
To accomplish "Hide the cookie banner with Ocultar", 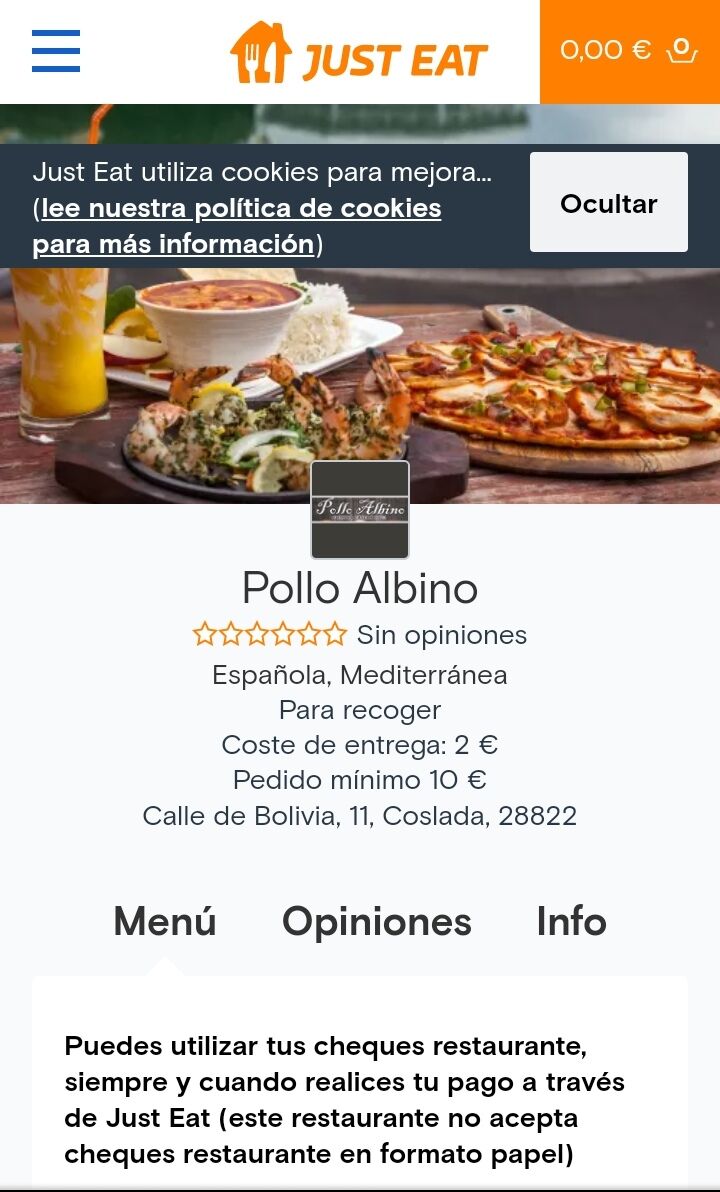I will point(607,202).
